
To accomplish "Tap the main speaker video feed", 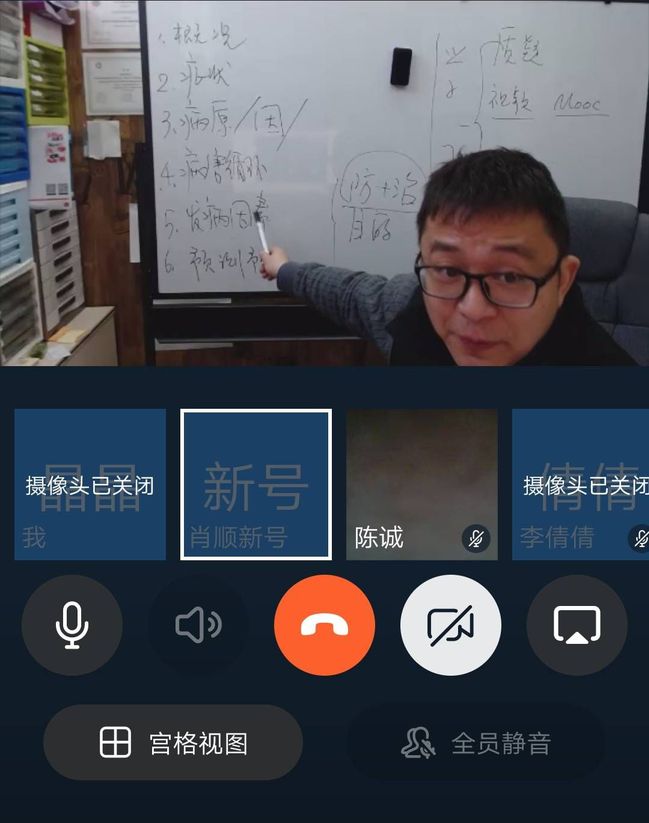I will (x=324, y=182).
